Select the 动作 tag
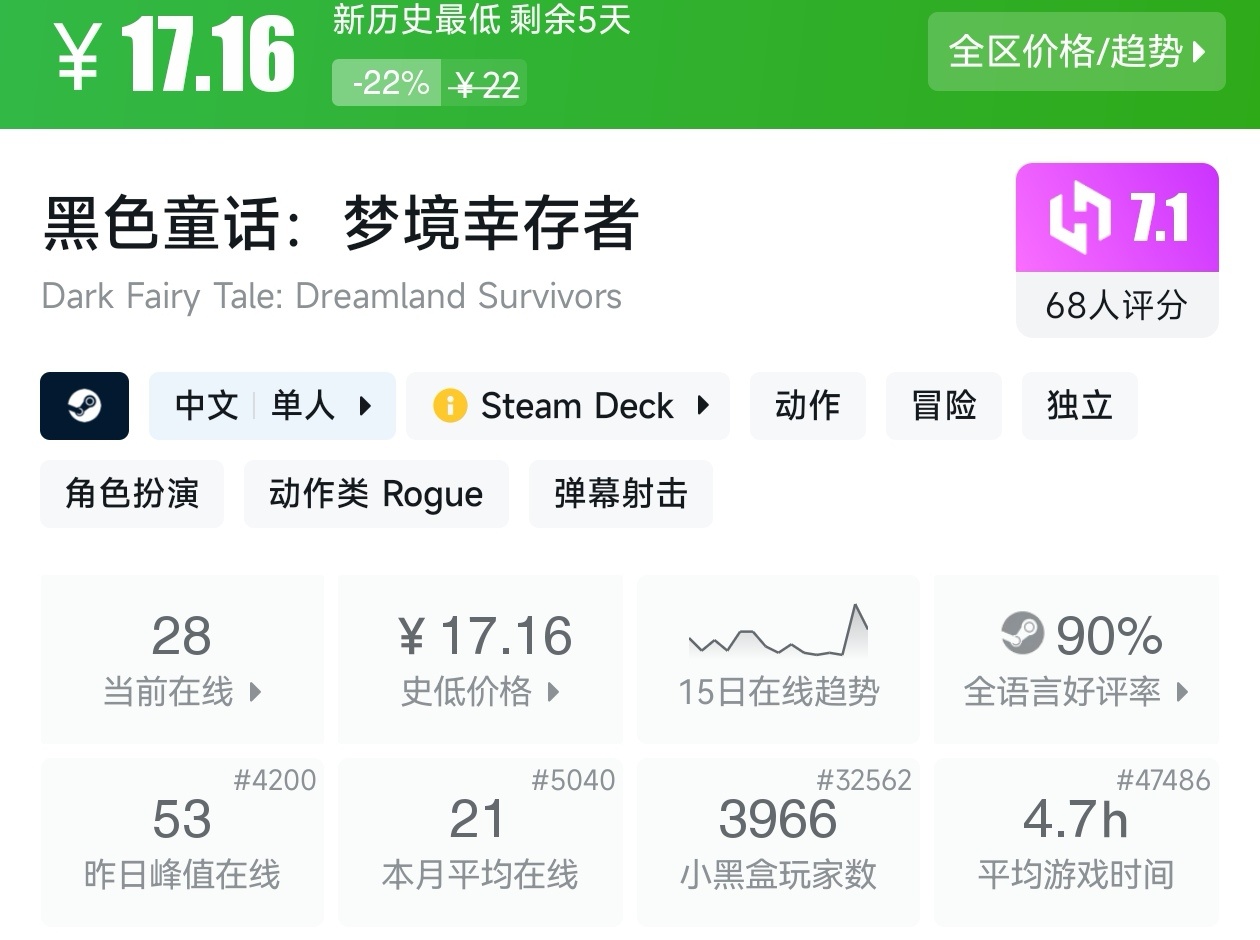 coord(808,406)
